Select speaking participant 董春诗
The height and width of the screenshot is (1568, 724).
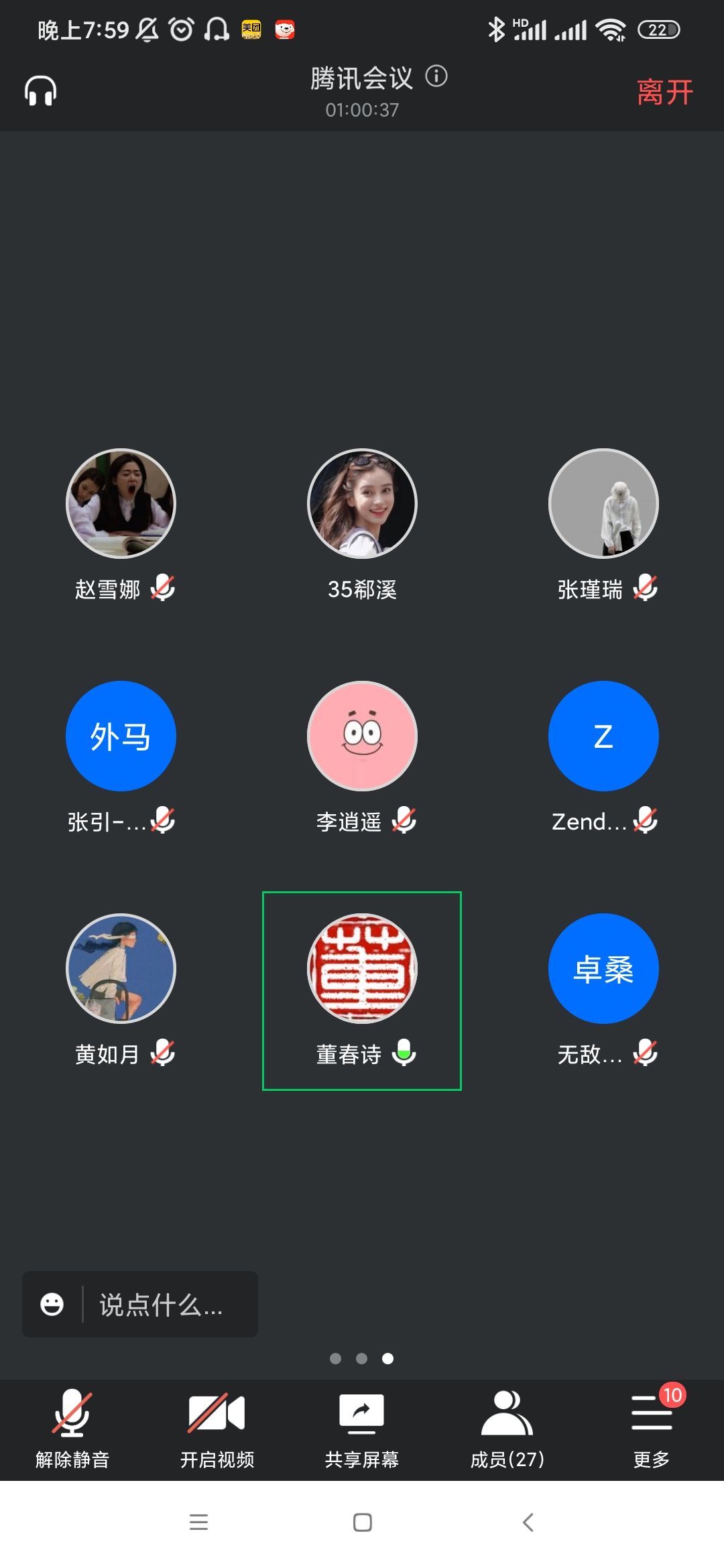click(x=362, y=969)
